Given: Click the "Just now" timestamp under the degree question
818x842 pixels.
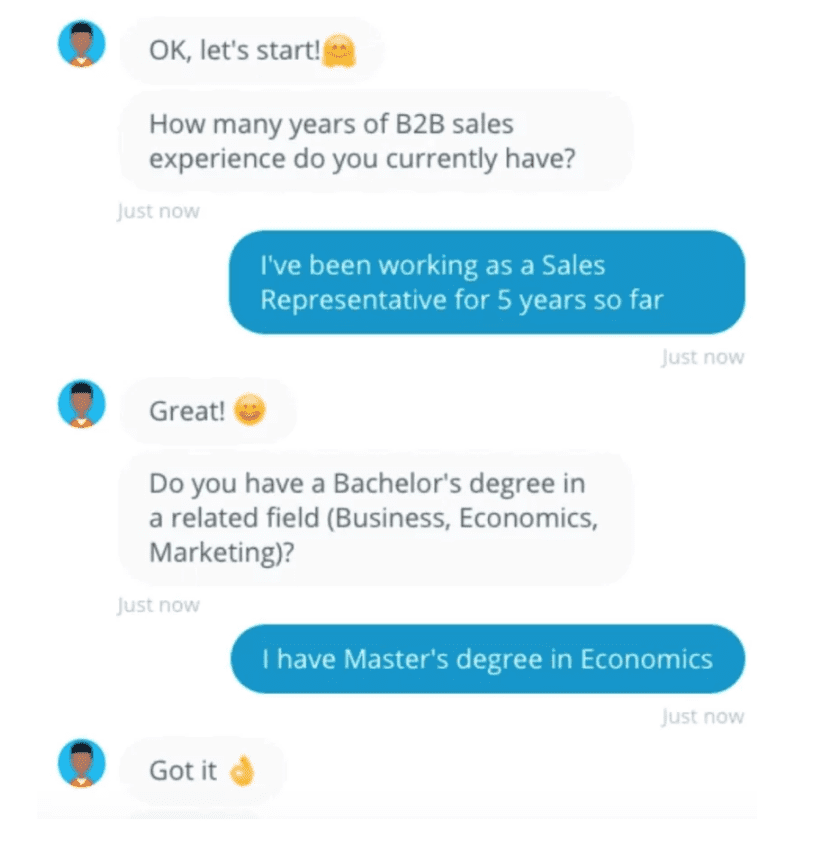Looking at the screenshot, I should pyautogui.click(x=158, y=604).
